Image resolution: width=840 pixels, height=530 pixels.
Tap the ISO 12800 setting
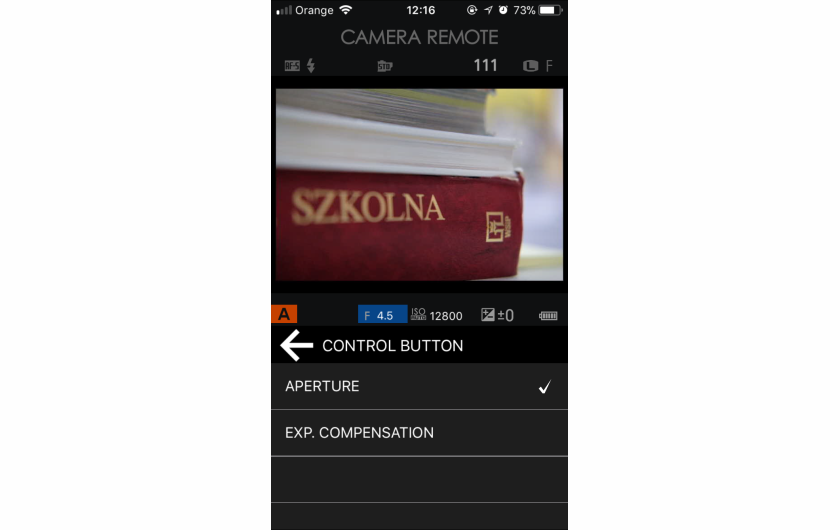(437, 315)
